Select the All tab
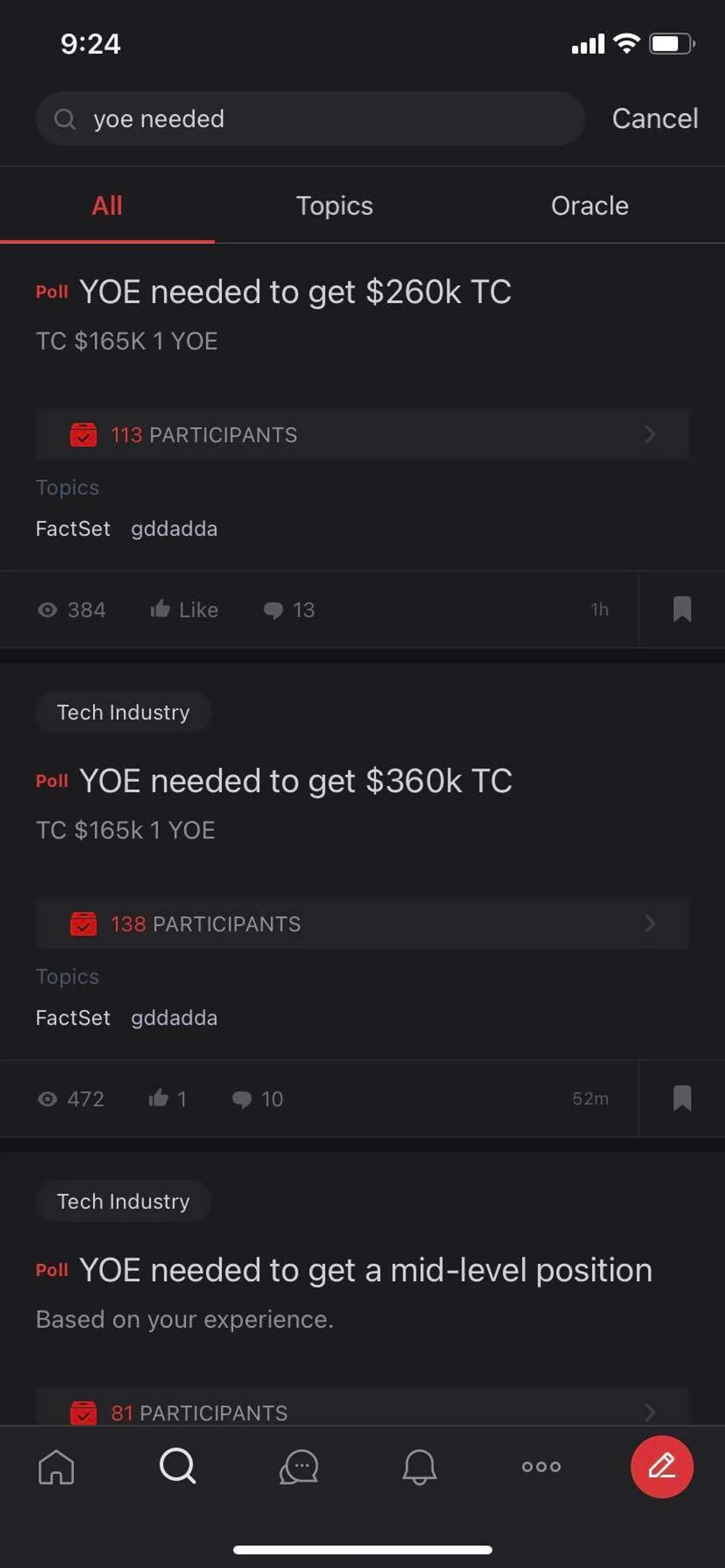Screen dimensions: 725x1568 (107, 206)
